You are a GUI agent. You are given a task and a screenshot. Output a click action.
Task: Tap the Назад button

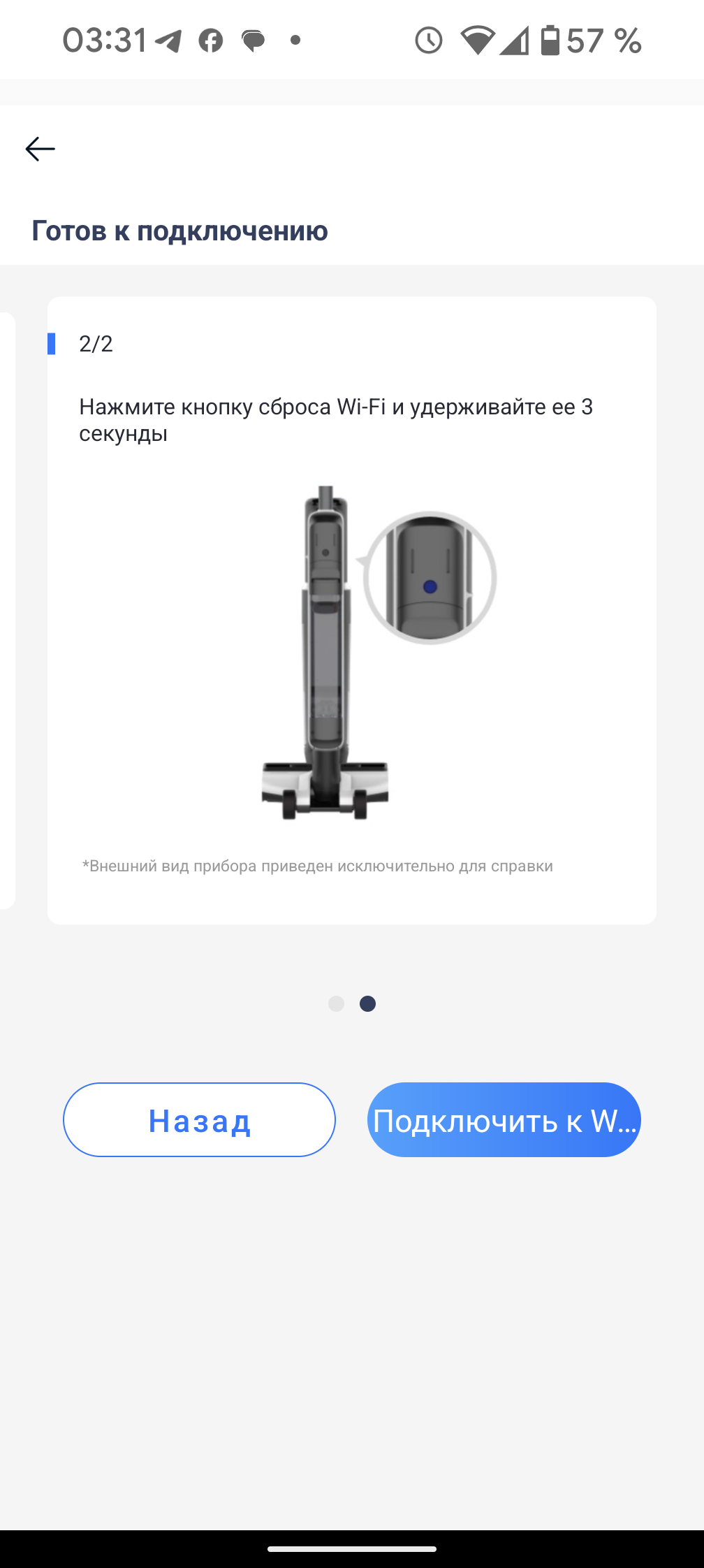199,1120
